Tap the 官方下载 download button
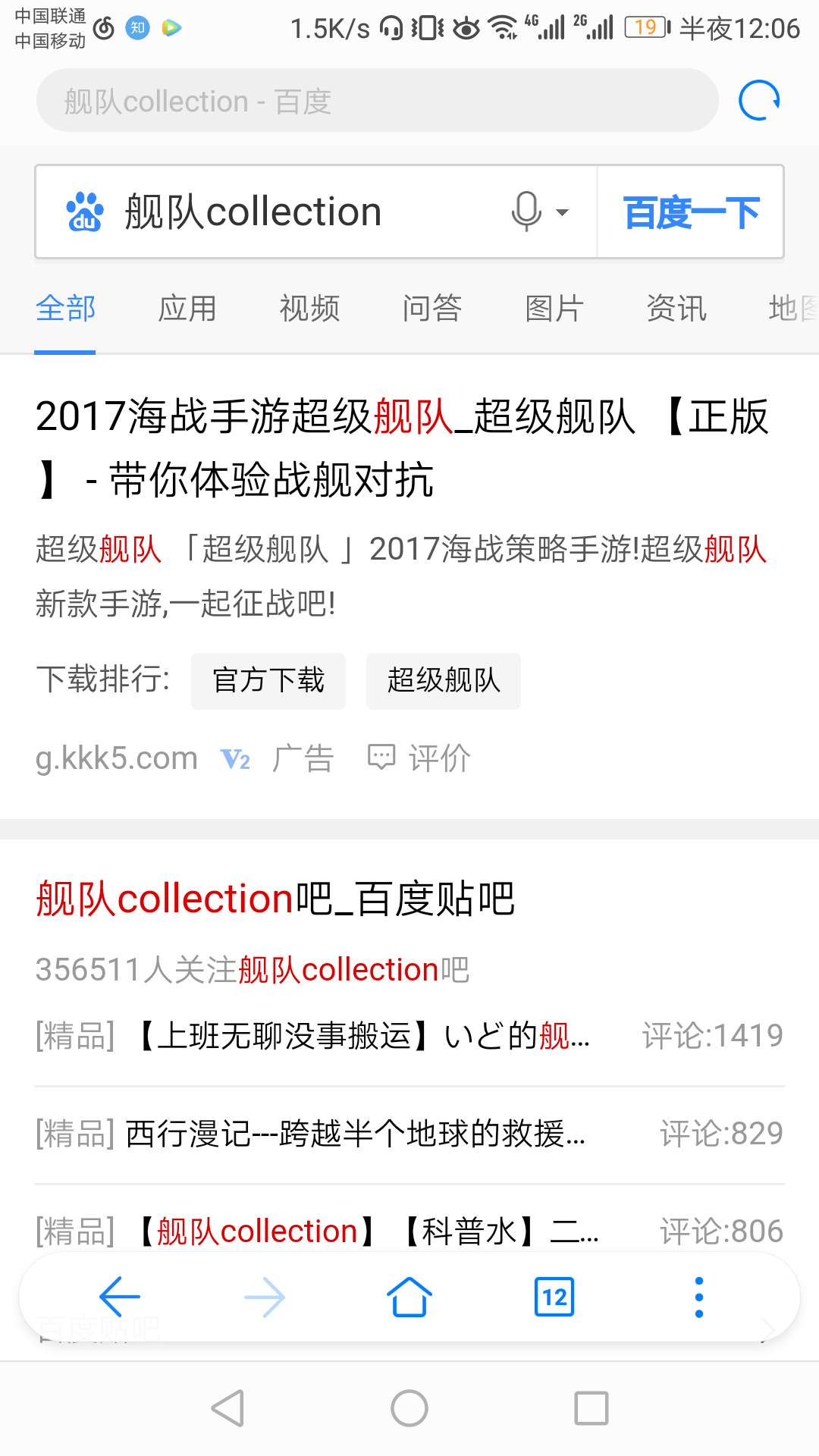The height and width of the screenshot is (1456, 819). pyautogui.click(x=268, y=681)
